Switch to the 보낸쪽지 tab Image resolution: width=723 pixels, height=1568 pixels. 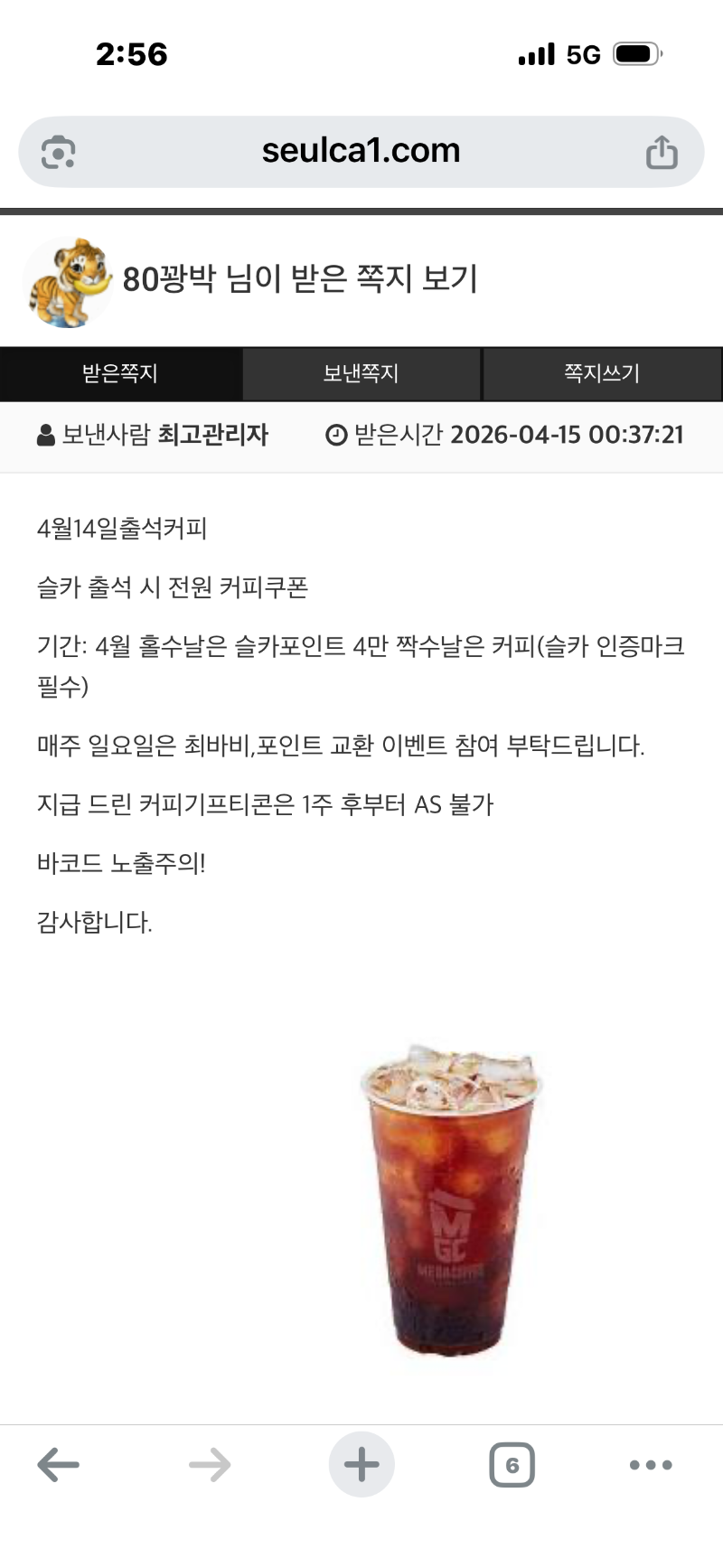pos(361,373)
